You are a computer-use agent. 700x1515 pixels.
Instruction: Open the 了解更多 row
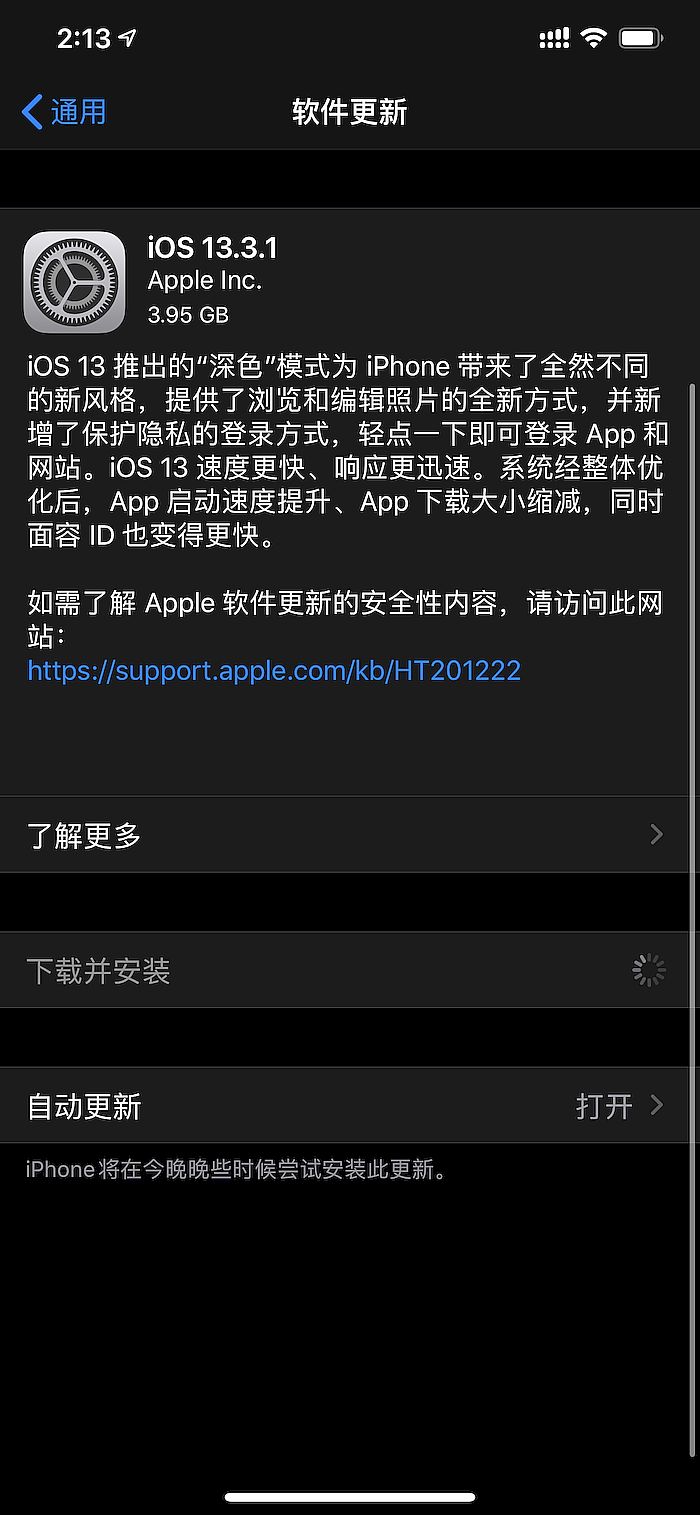(x=349, y=835)
